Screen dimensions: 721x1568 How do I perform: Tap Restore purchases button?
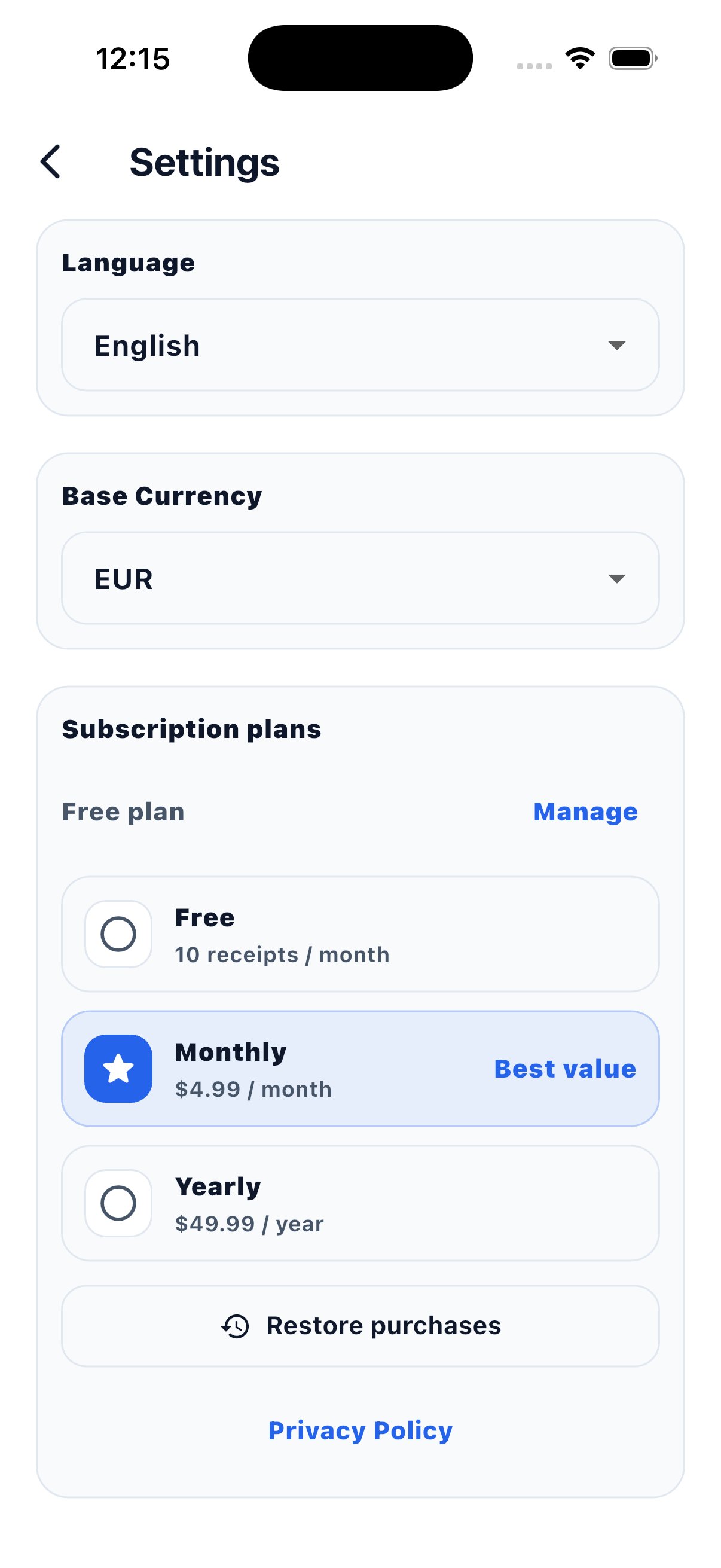click(360, 1326)
